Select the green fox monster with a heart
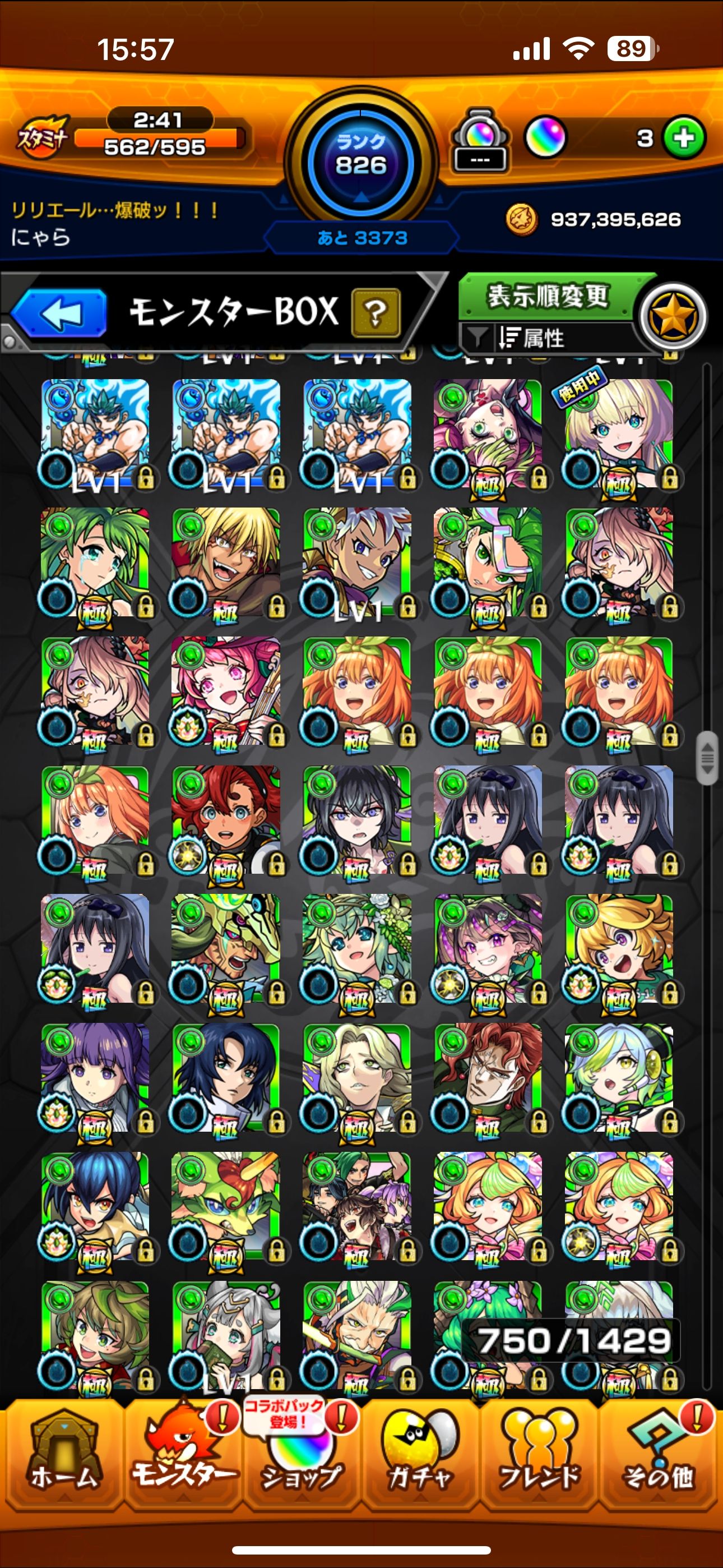This screenshot has width=723, height=1568. tap(226, 1205)
